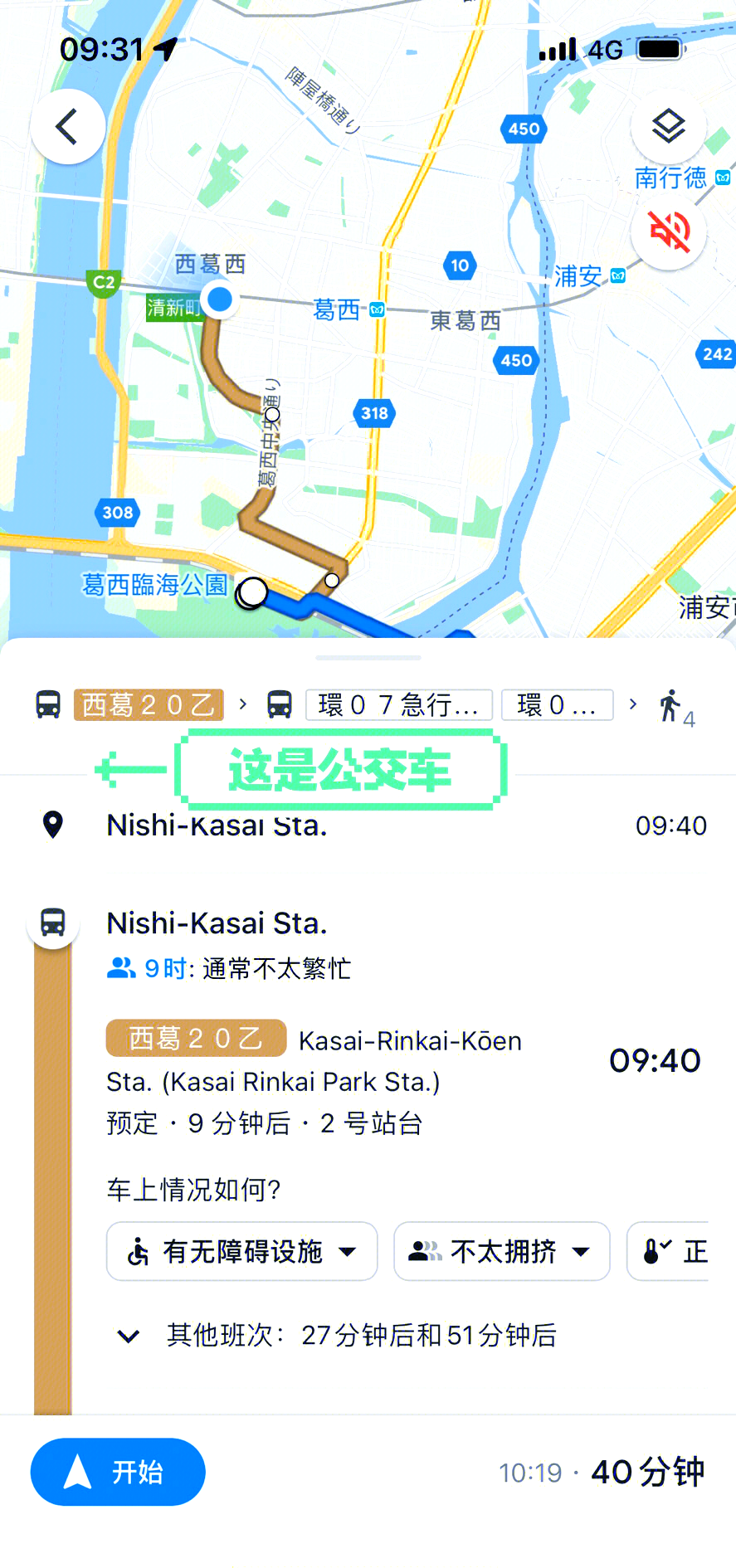Viewport: 736px width, 1568px height.
Task: Tap the orange 西葛２０乙 route chip in the summary
Action: point(149,705)
